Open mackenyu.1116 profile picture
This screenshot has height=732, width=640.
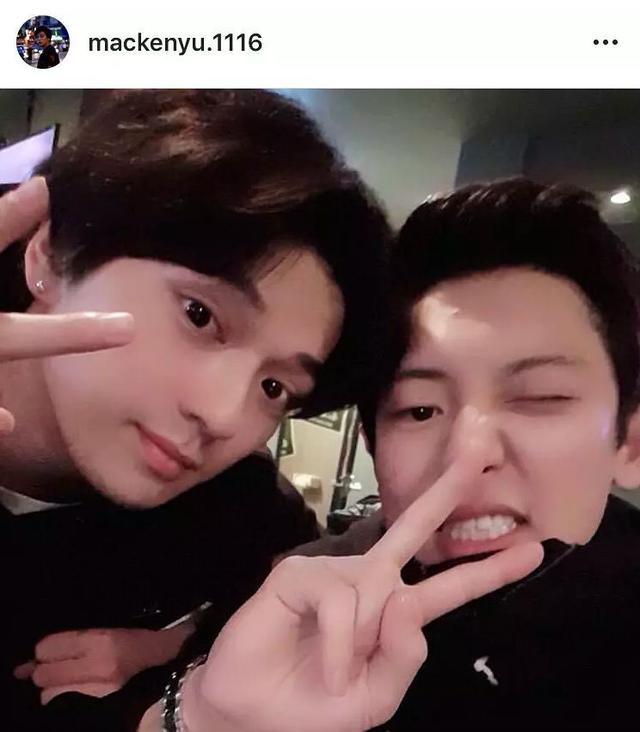click(43, 42)
